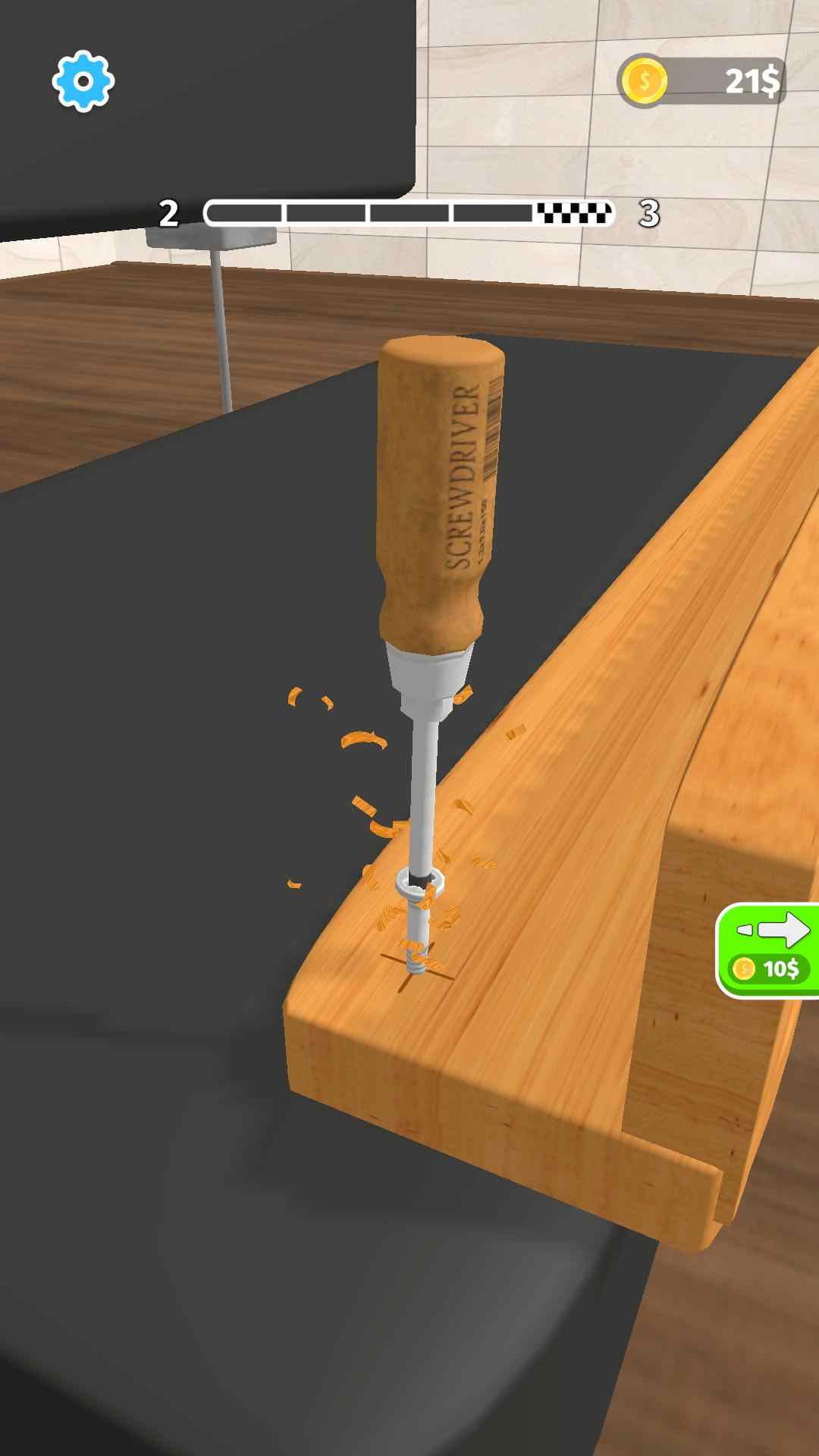Buy the 10$ skip upgrade button
The height and width of the screenshot is (1456, 819).
pos(770,950)
